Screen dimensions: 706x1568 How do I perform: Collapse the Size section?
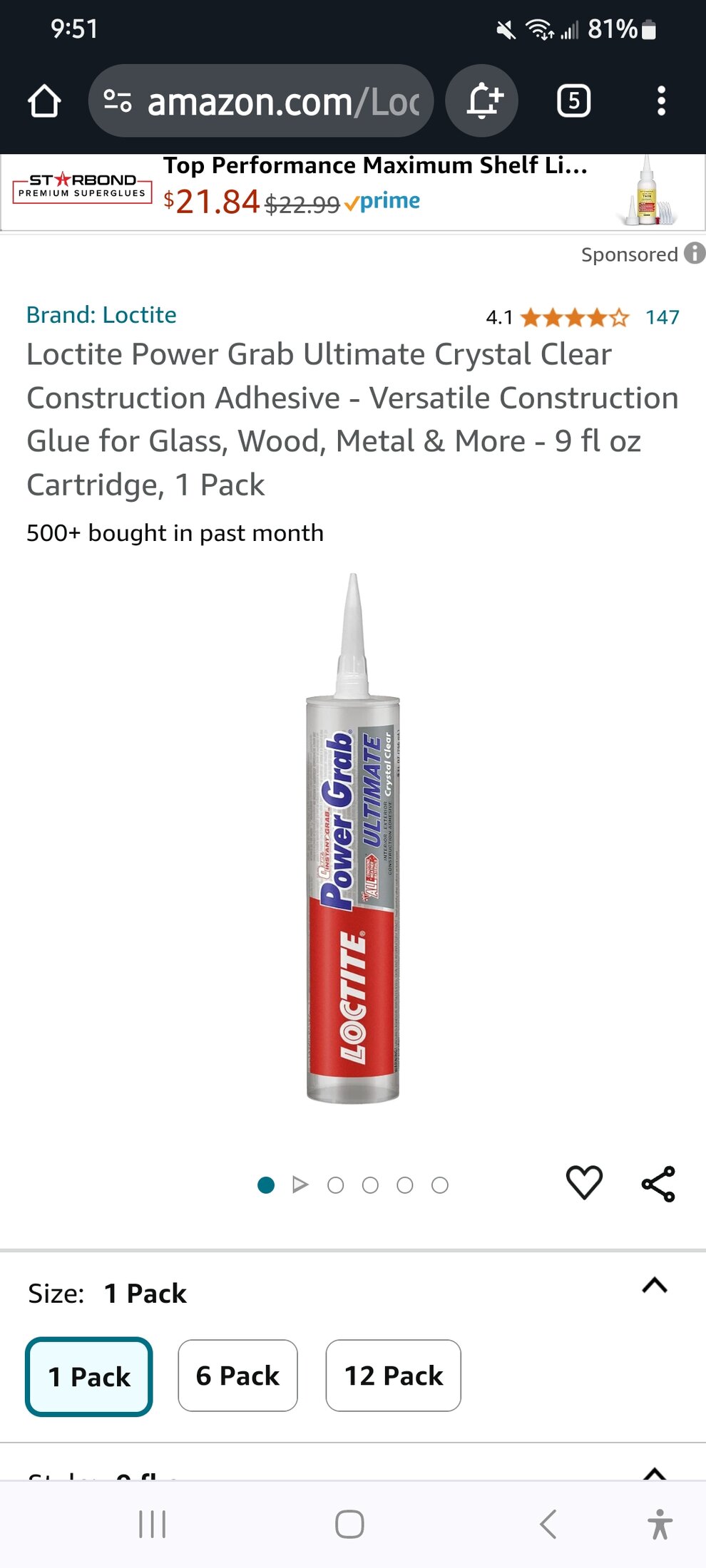pos(655,1285)
